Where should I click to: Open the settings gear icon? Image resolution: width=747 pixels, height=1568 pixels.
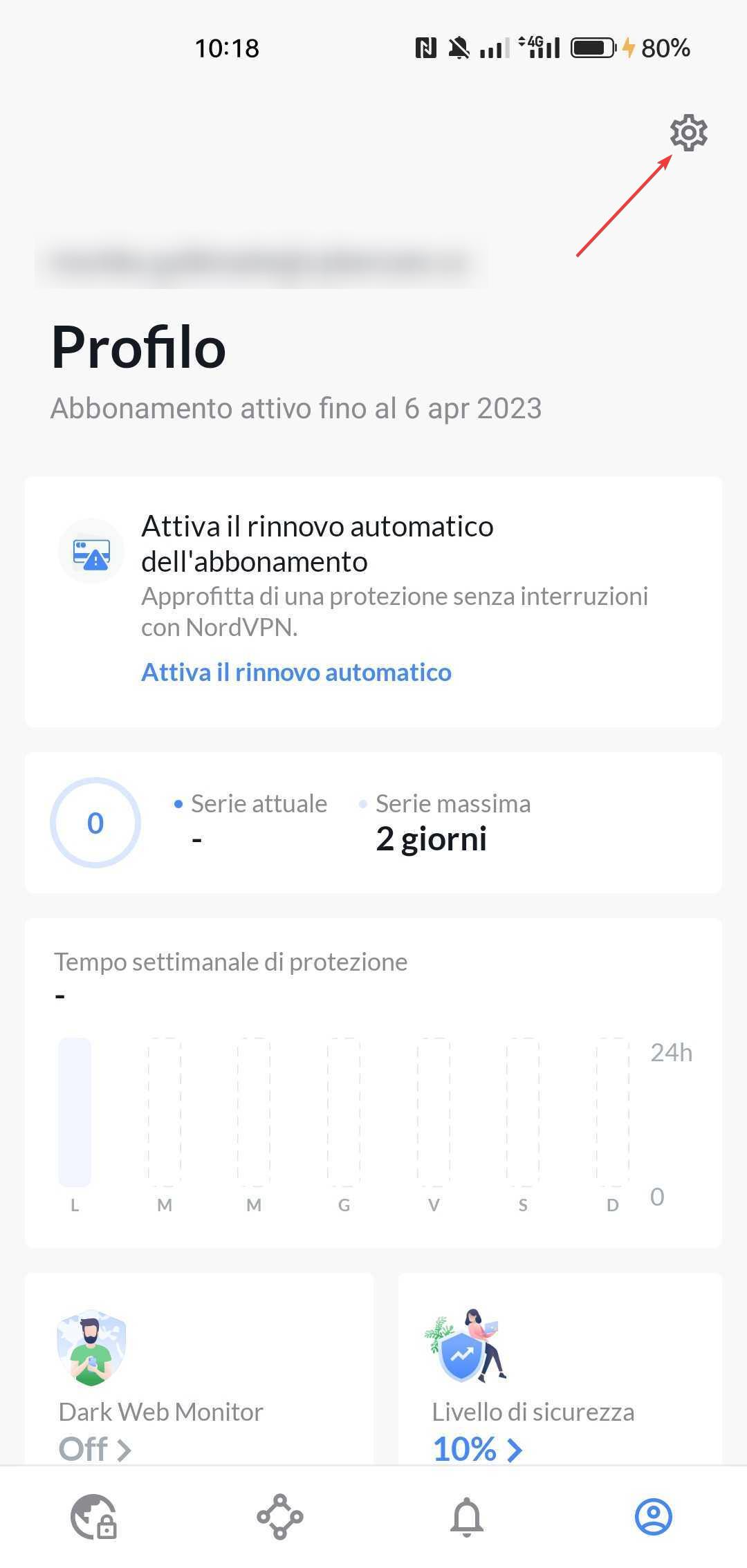coord(688,133)
